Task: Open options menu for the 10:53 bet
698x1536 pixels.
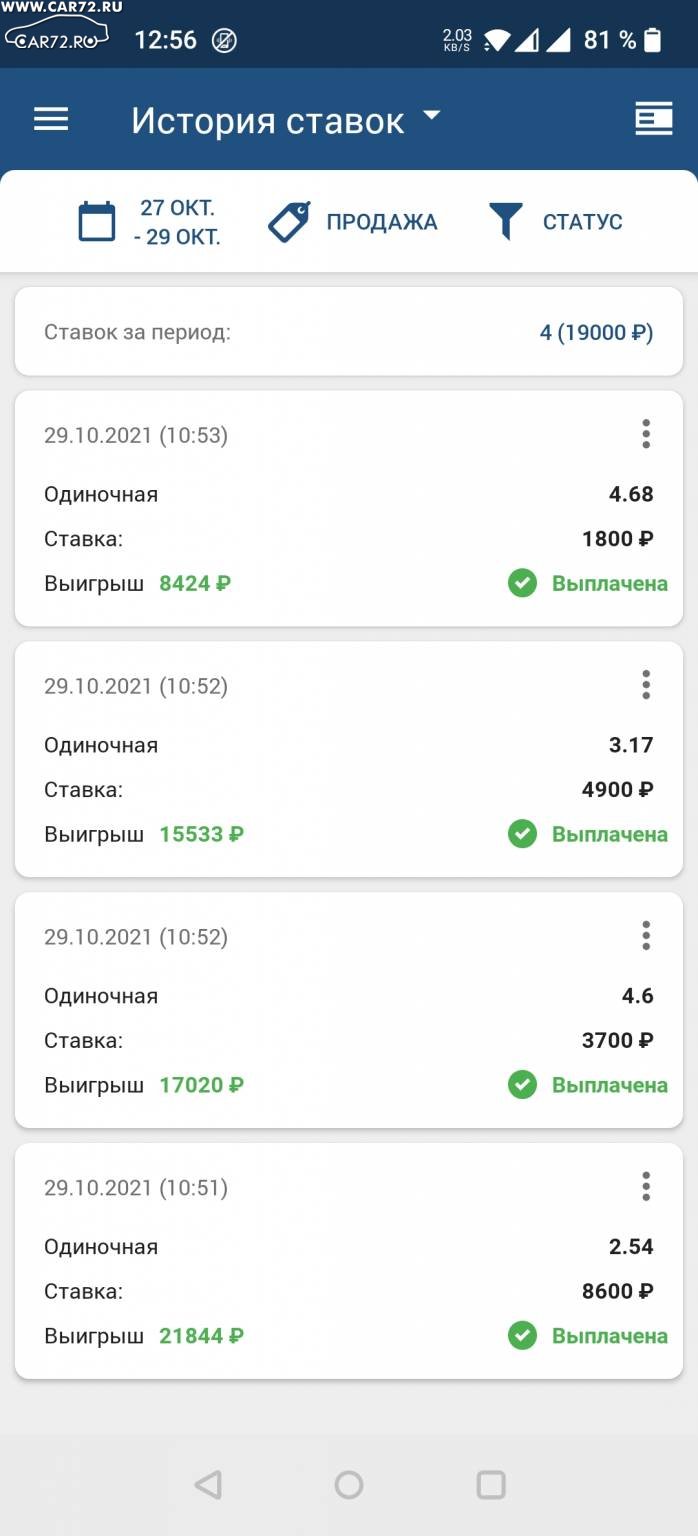Action: 646,434
